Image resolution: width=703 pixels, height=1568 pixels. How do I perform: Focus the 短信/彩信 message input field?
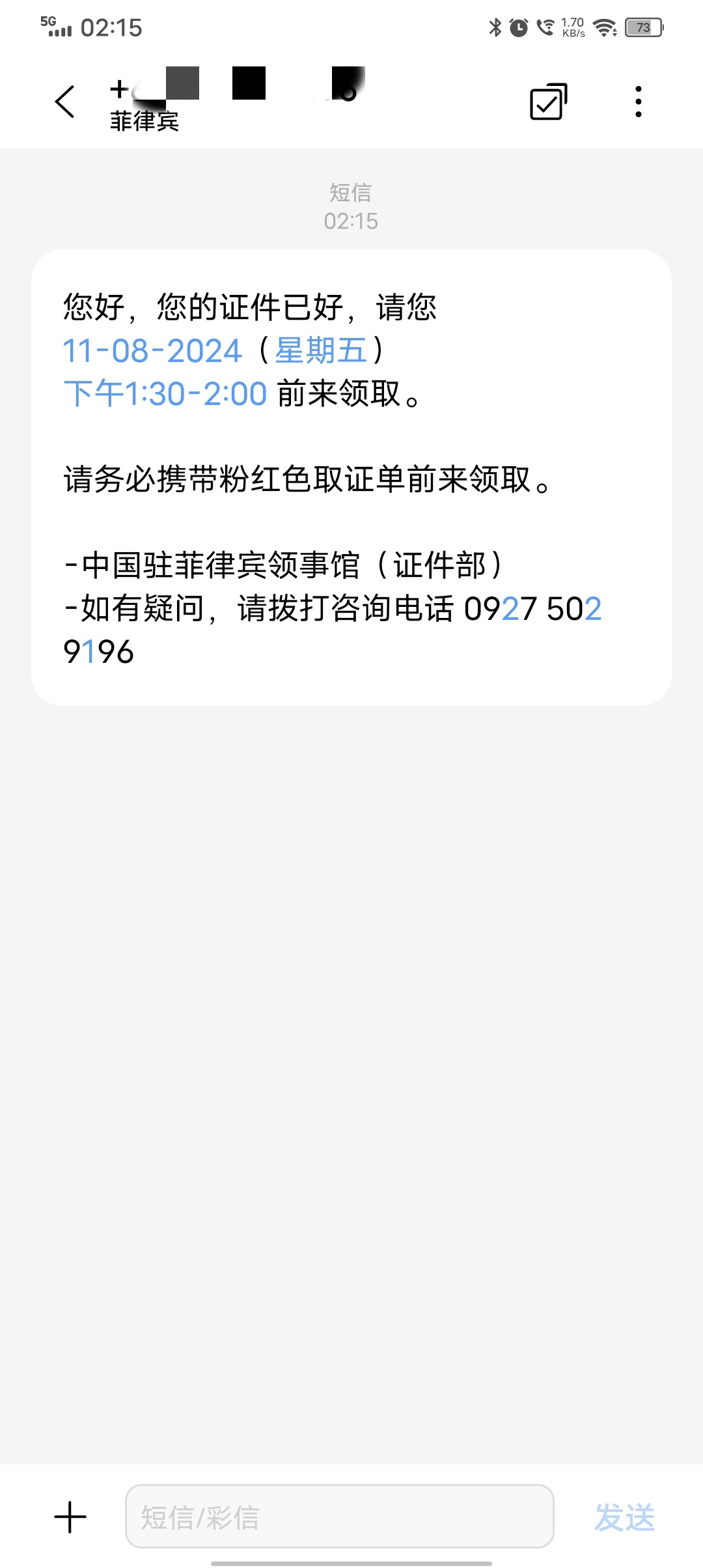[x=339, y=1517]
